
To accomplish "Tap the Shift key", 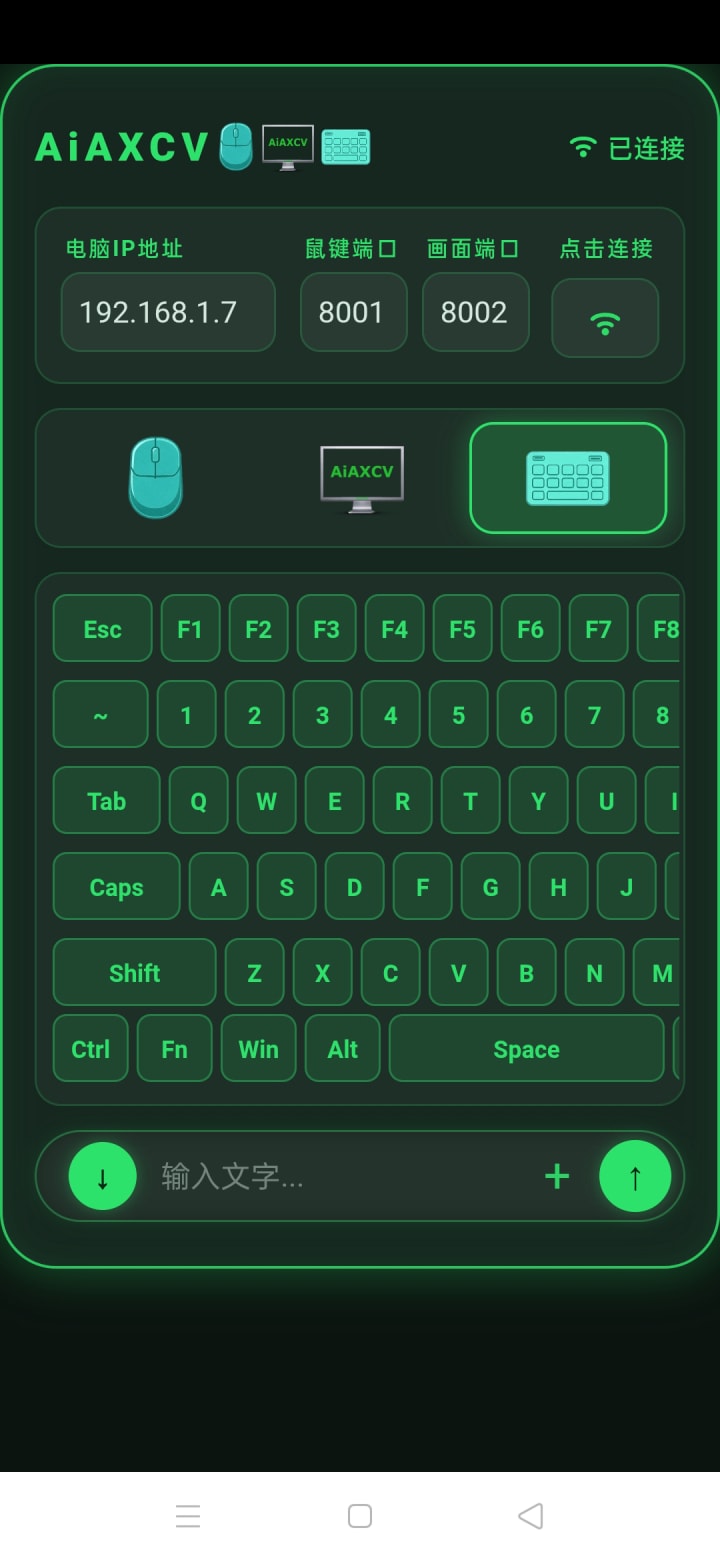I will [135, 972].
